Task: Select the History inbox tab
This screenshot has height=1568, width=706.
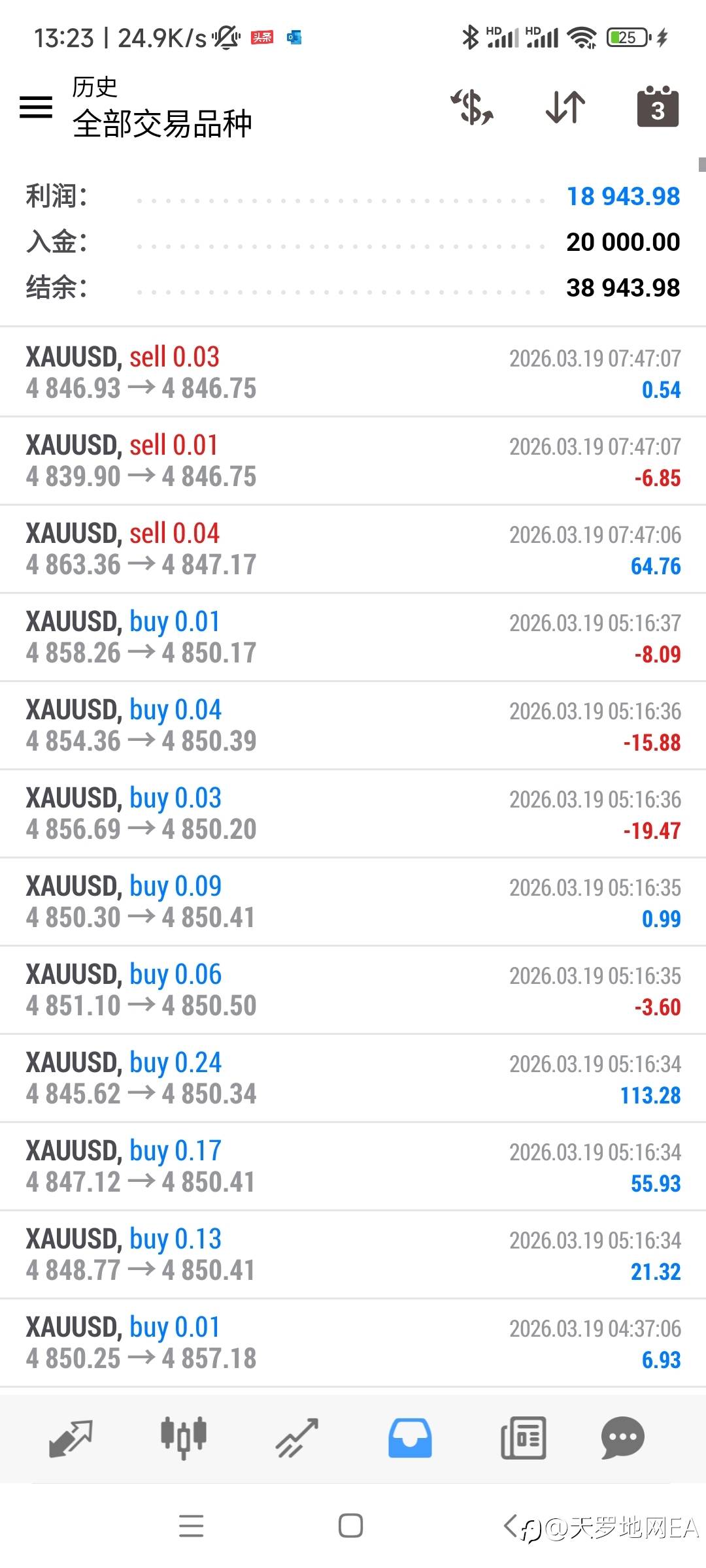Action: click(410, 1438)
